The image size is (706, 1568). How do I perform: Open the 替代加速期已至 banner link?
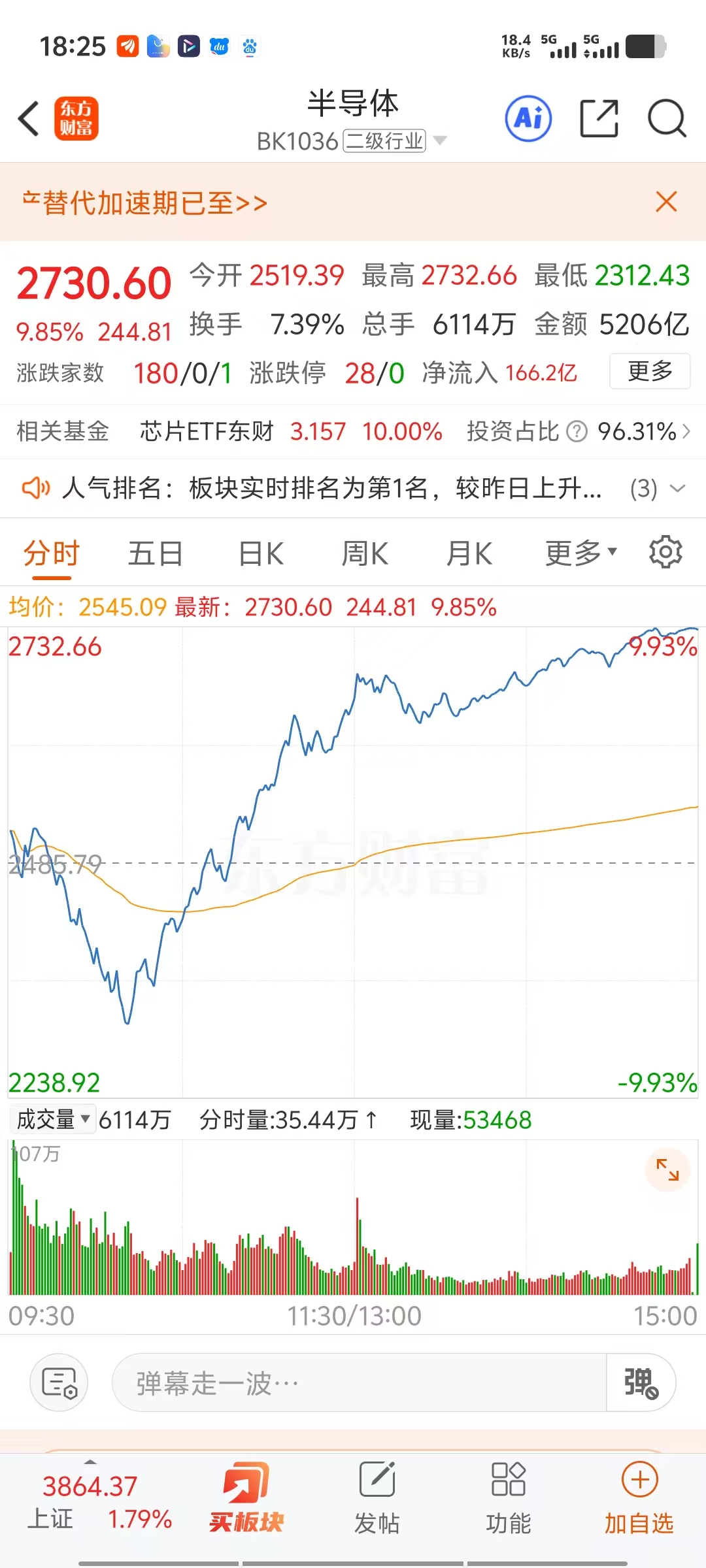click(x=145, y=203)
